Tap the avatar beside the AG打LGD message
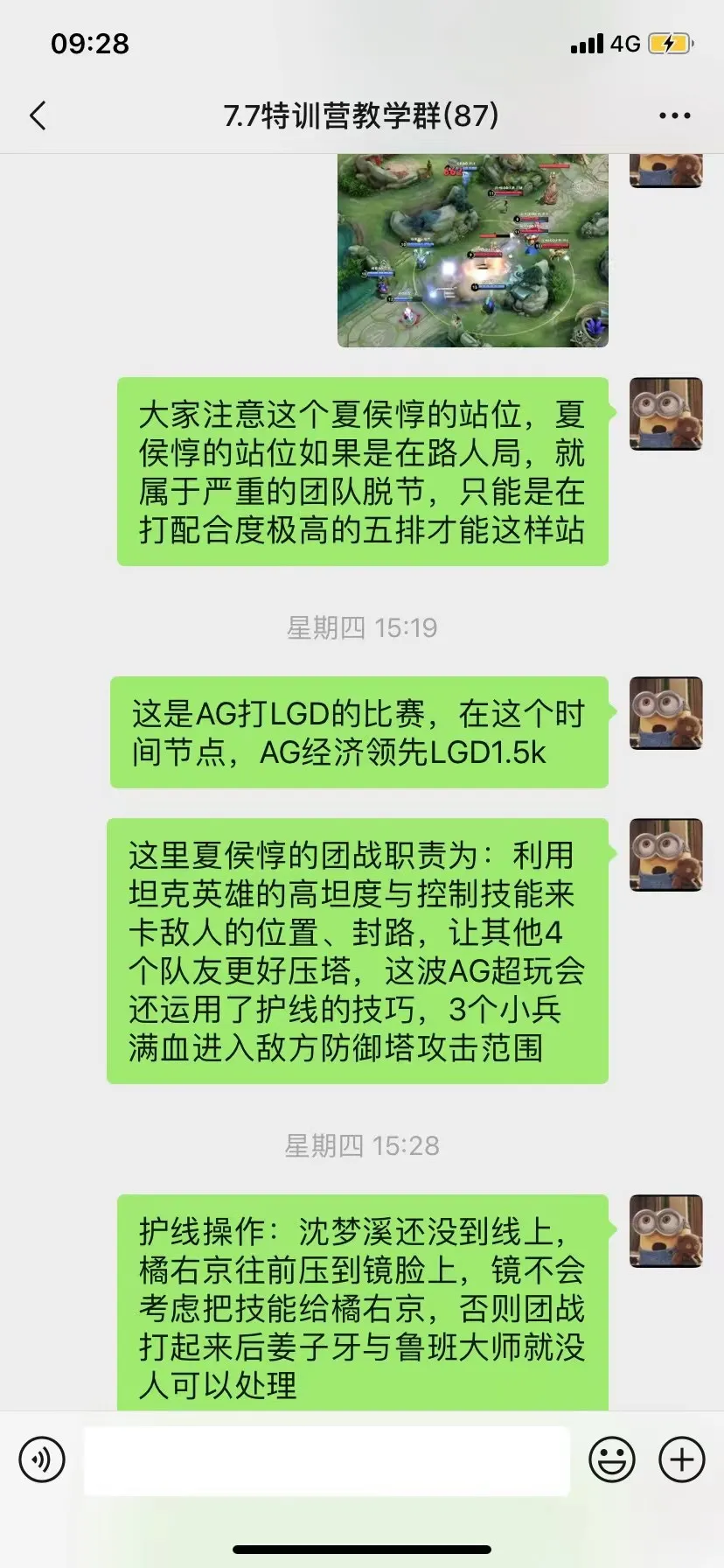The width and height of the screenshot is (724, 1568). coord(665,713)
